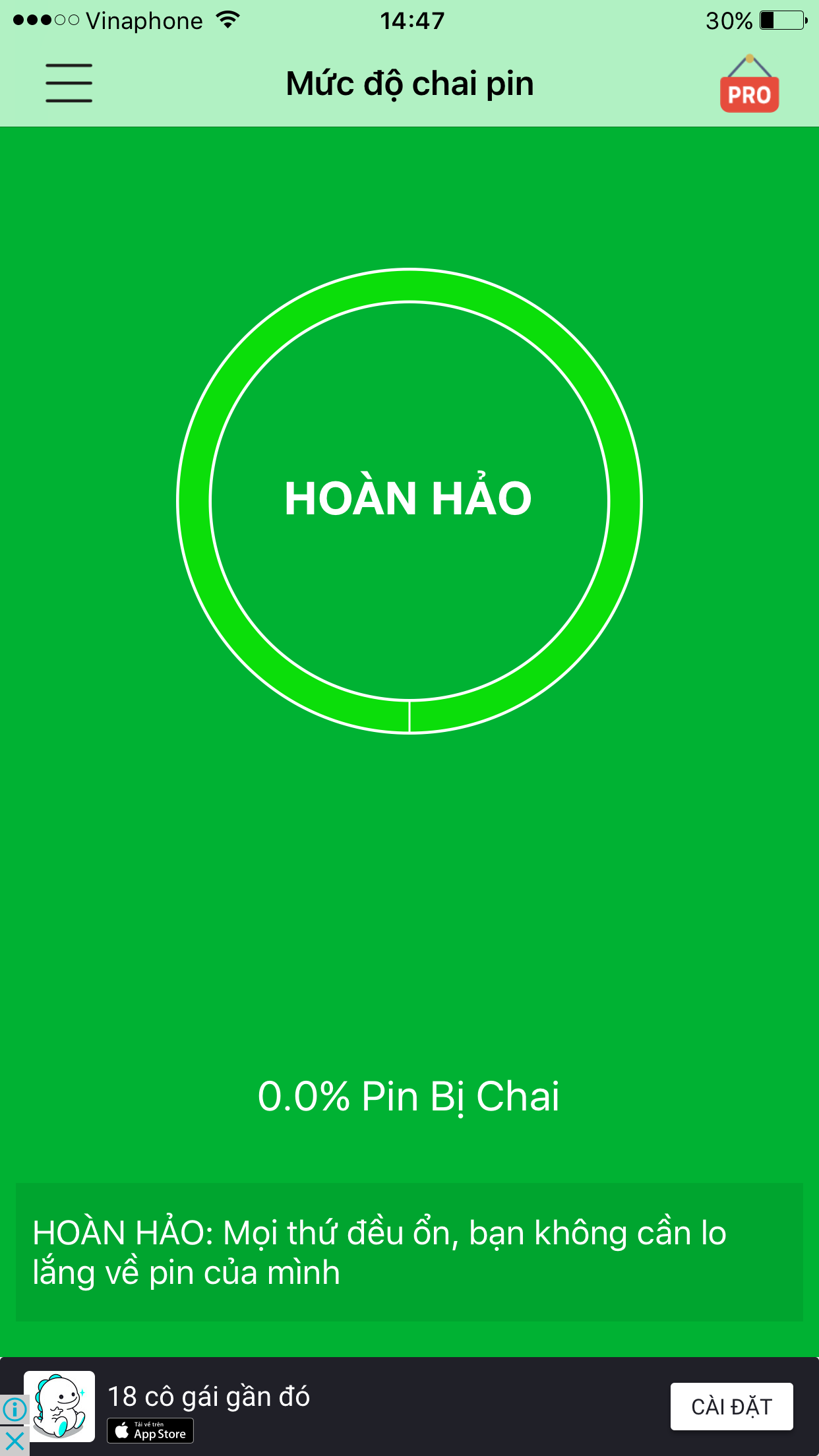Viewport: 819px width, 1456px height.
Task: Open the ad info icon
Action: pos(14,1410)
